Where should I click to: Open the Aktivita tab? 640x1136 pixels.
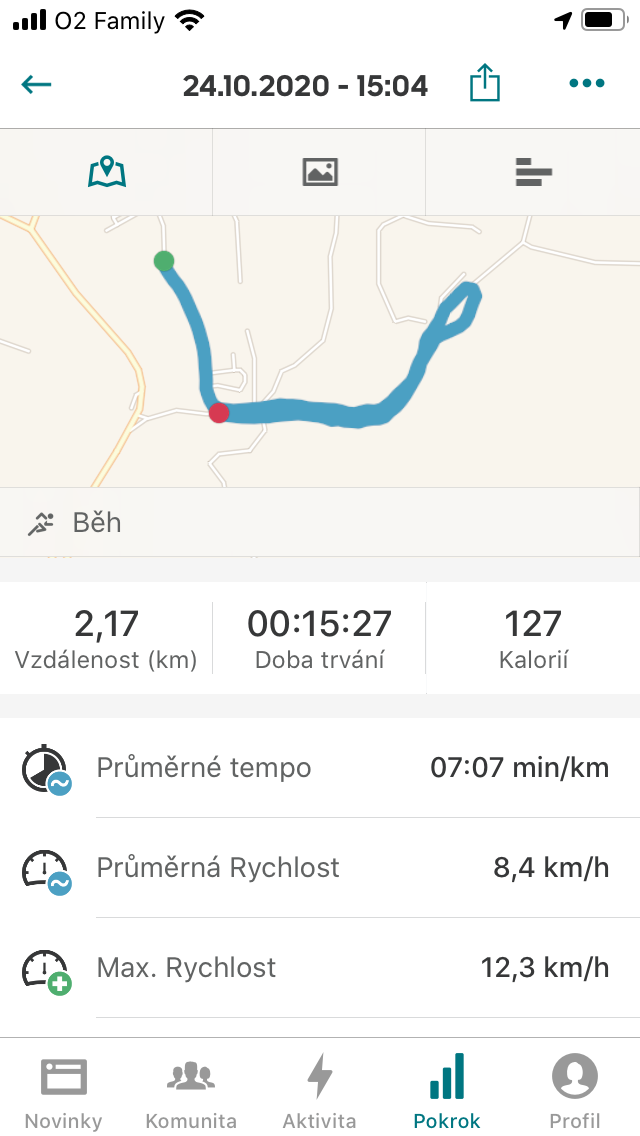click(x=319, y=1090)
